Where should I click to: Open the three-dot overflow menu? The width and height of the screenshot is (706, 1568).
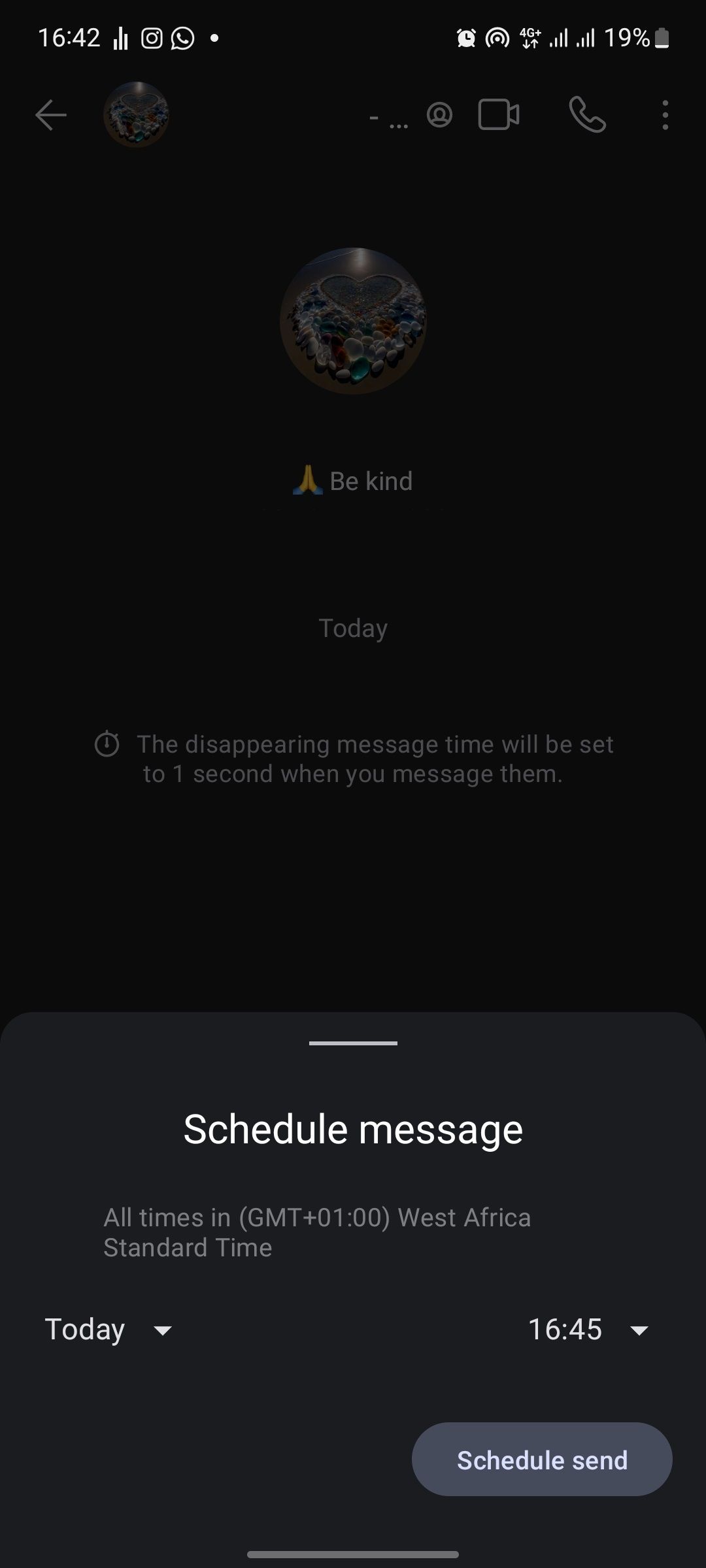pyautogui.click(x=665, y=115)
